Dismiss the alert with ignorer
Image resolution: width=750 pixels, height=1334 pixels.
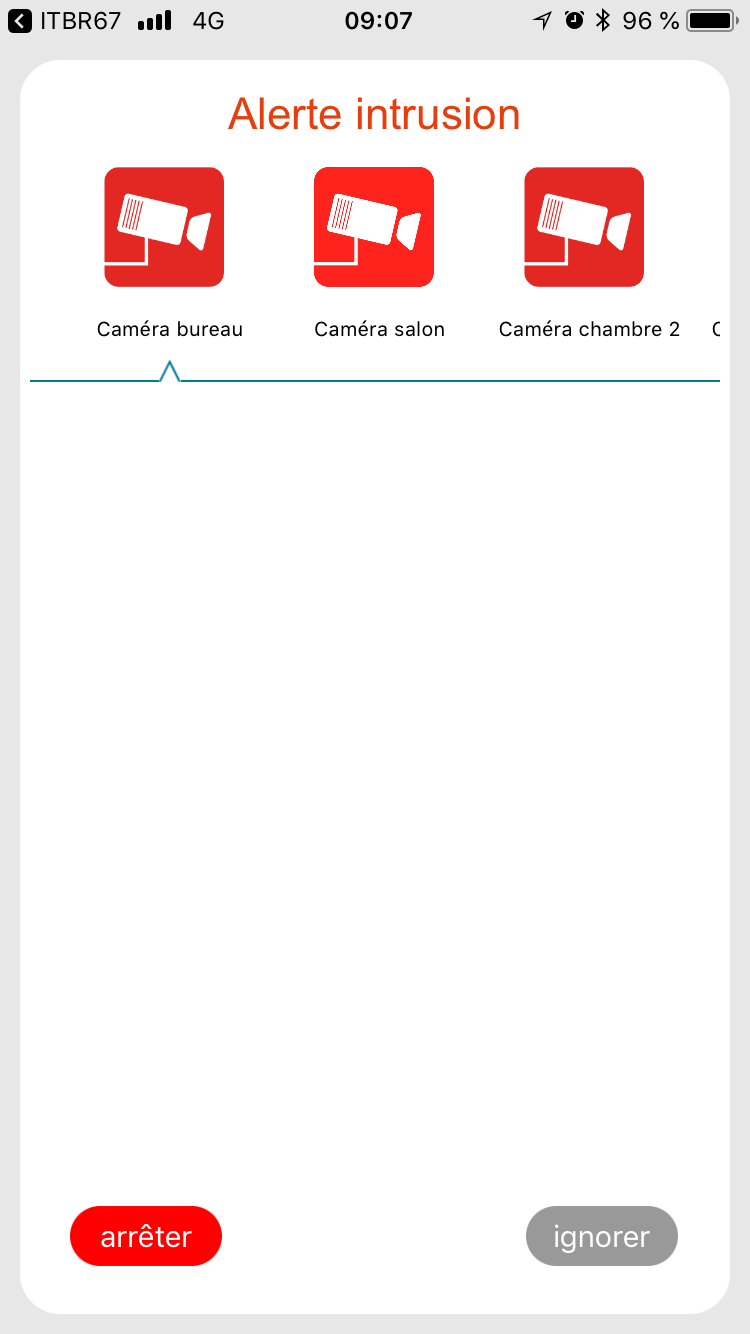(602, 1236)
